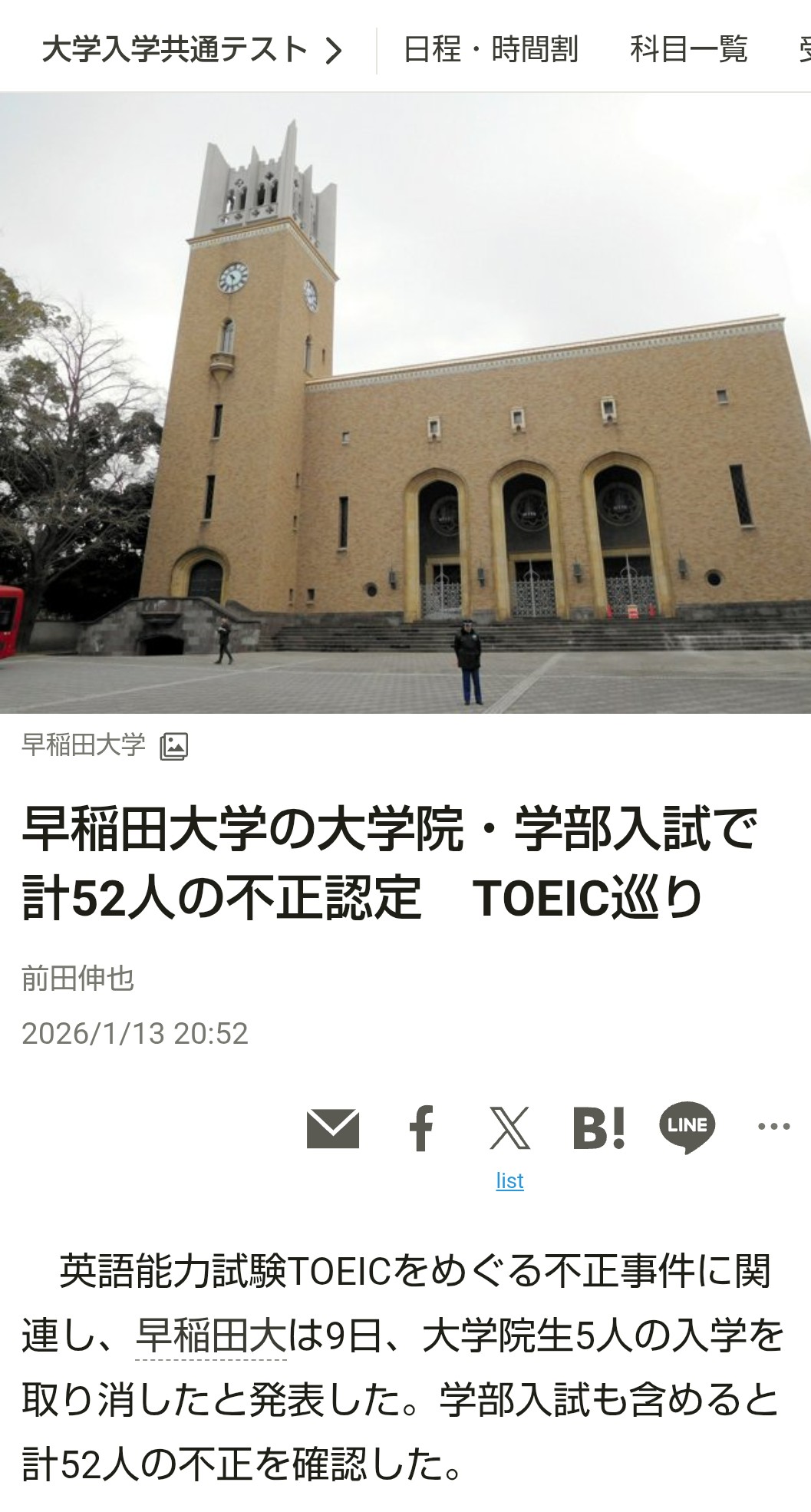Show more sharing options
The width and height of the screenshot is (811, 1512).
coord(773,1127)
